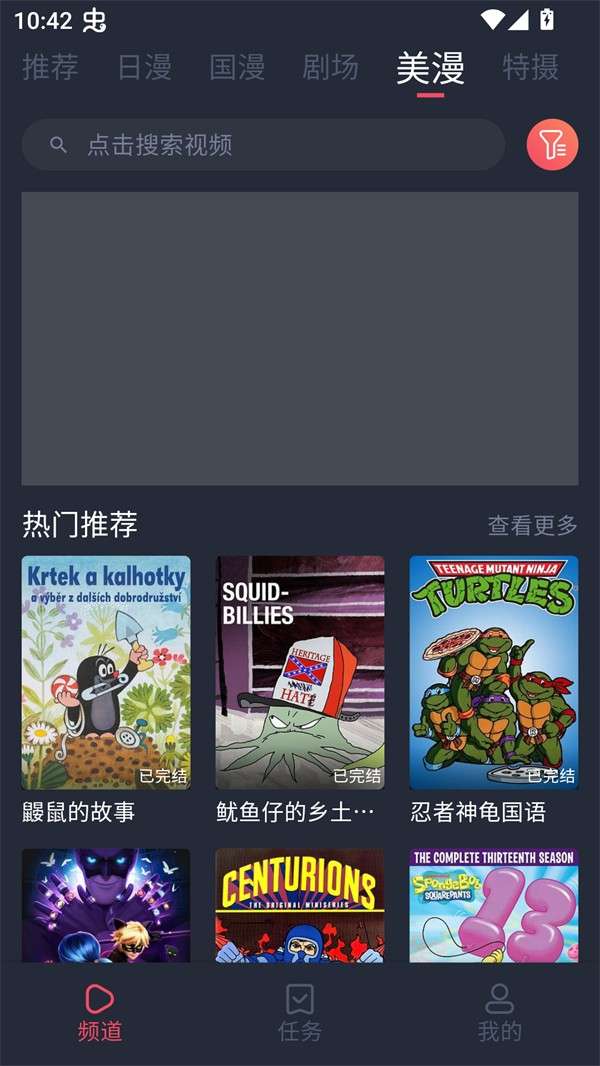Viewport: 600px width, 1066px height.
Task: Open the 国漫 tab
Action: 237,68
